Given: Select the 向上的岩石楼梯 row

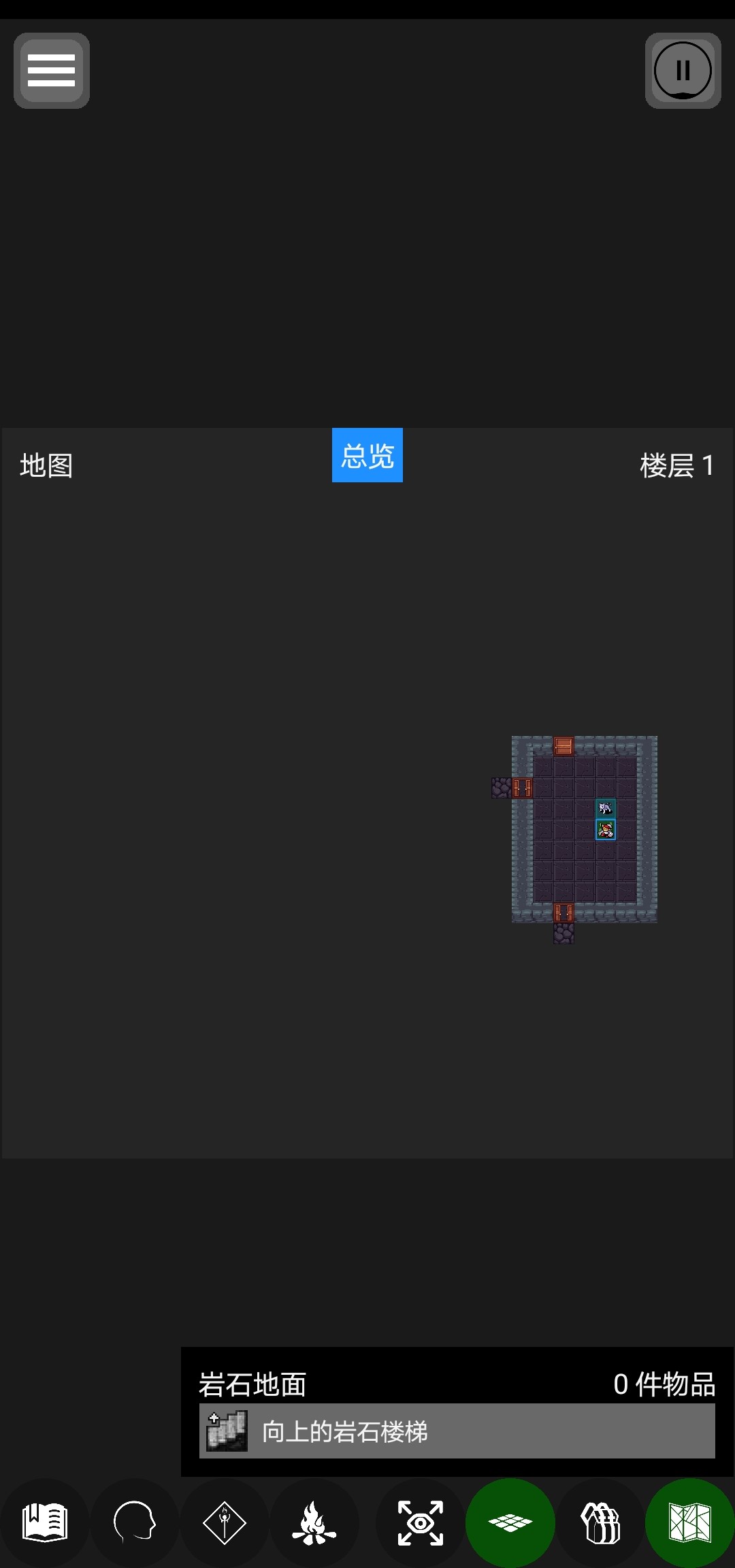Looking at the screenshot, I should pos(457,1431).
